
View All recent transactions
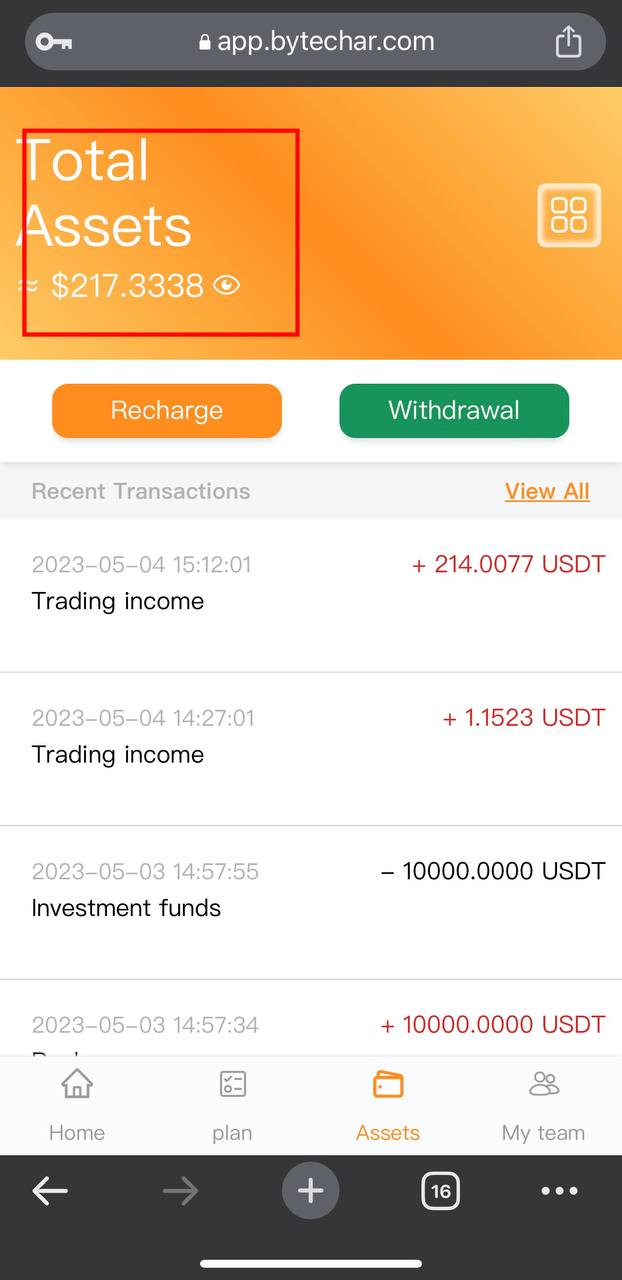pyautogui.click(x=547, y=491)
